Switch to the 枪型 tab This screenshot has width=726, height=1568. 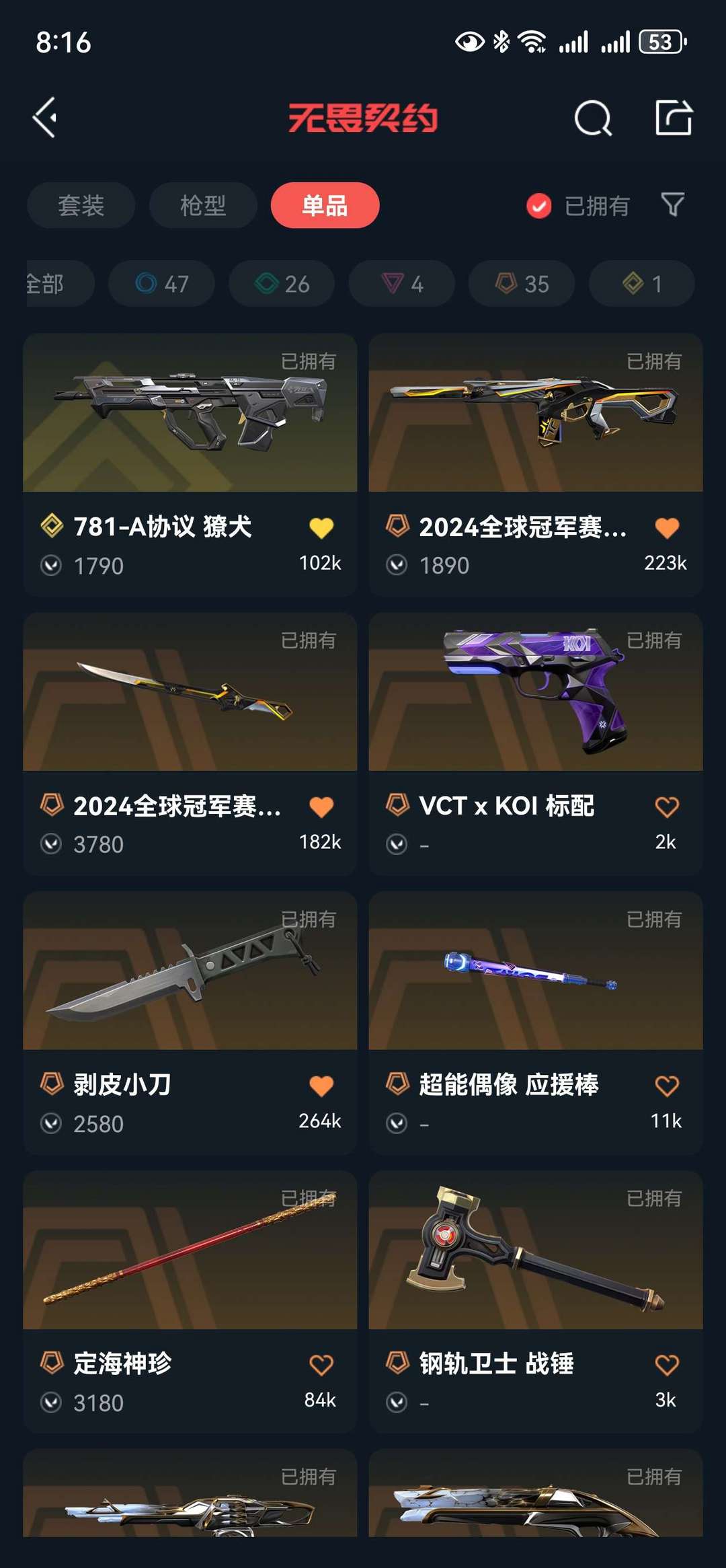(x=203, y=205)
